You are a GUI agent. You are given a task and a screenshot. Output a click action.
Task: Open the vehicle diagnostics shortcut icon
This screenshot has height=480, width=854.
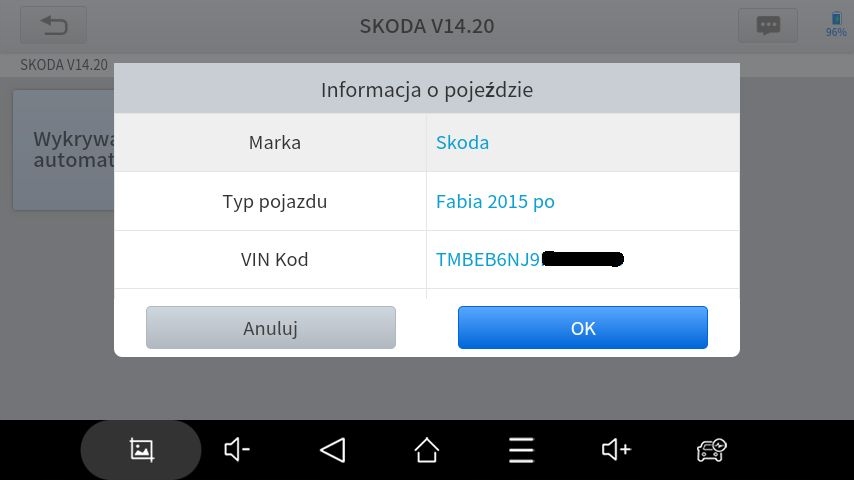click(x=711, y=450)
